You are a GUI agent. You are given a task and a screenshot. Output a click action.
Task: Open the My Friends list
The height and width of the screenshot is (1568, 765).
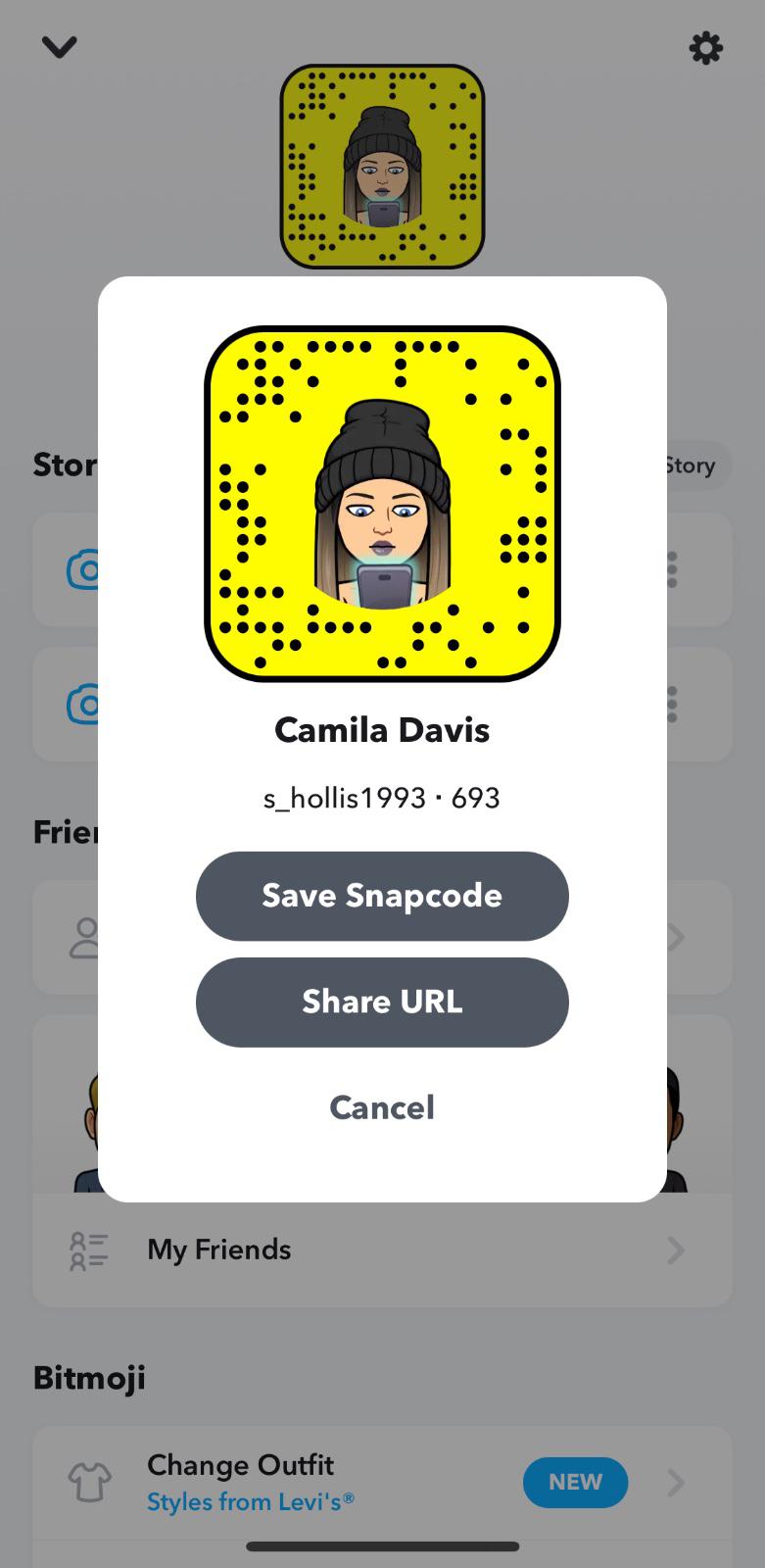point(382,1249)
